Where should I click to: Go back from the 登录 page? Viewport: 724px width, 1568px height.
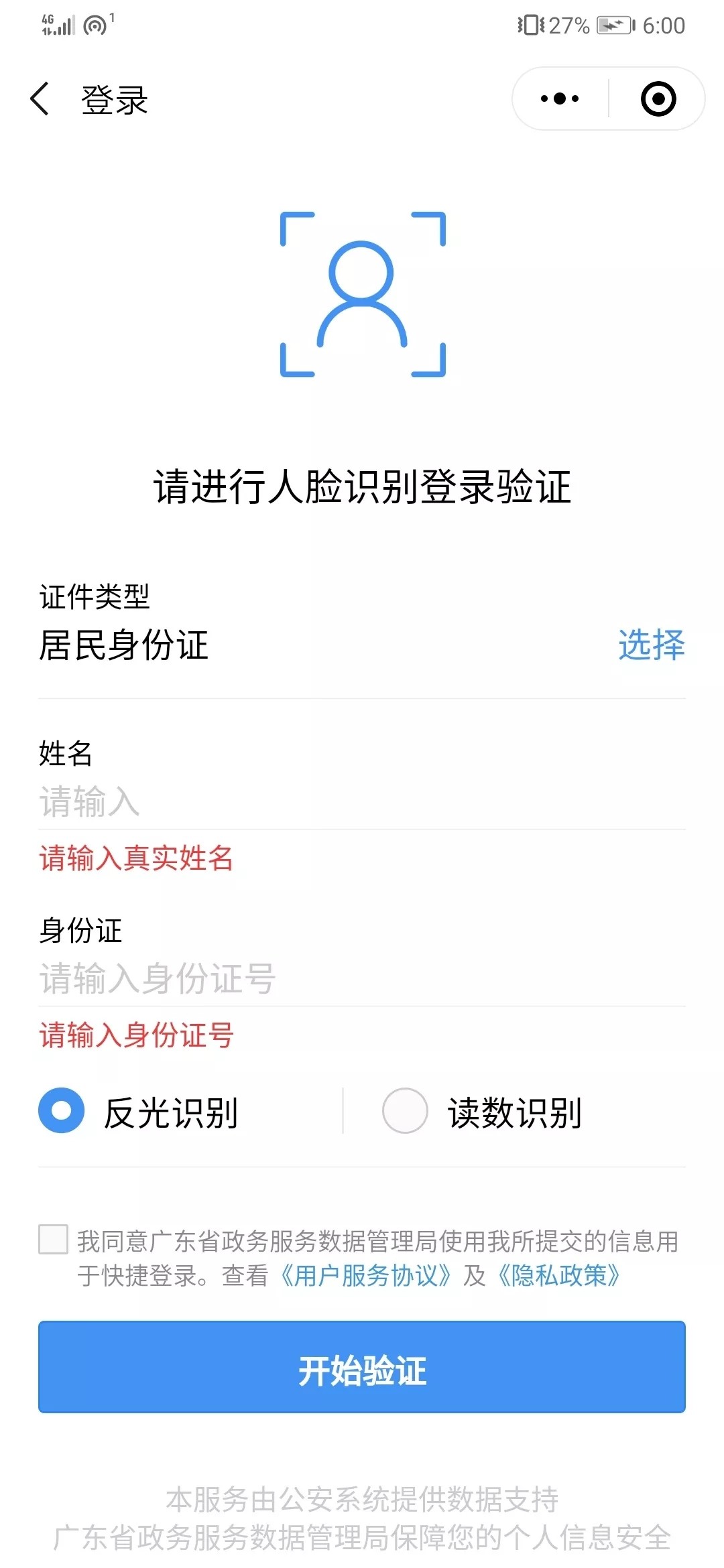click(x=40, y=99)
